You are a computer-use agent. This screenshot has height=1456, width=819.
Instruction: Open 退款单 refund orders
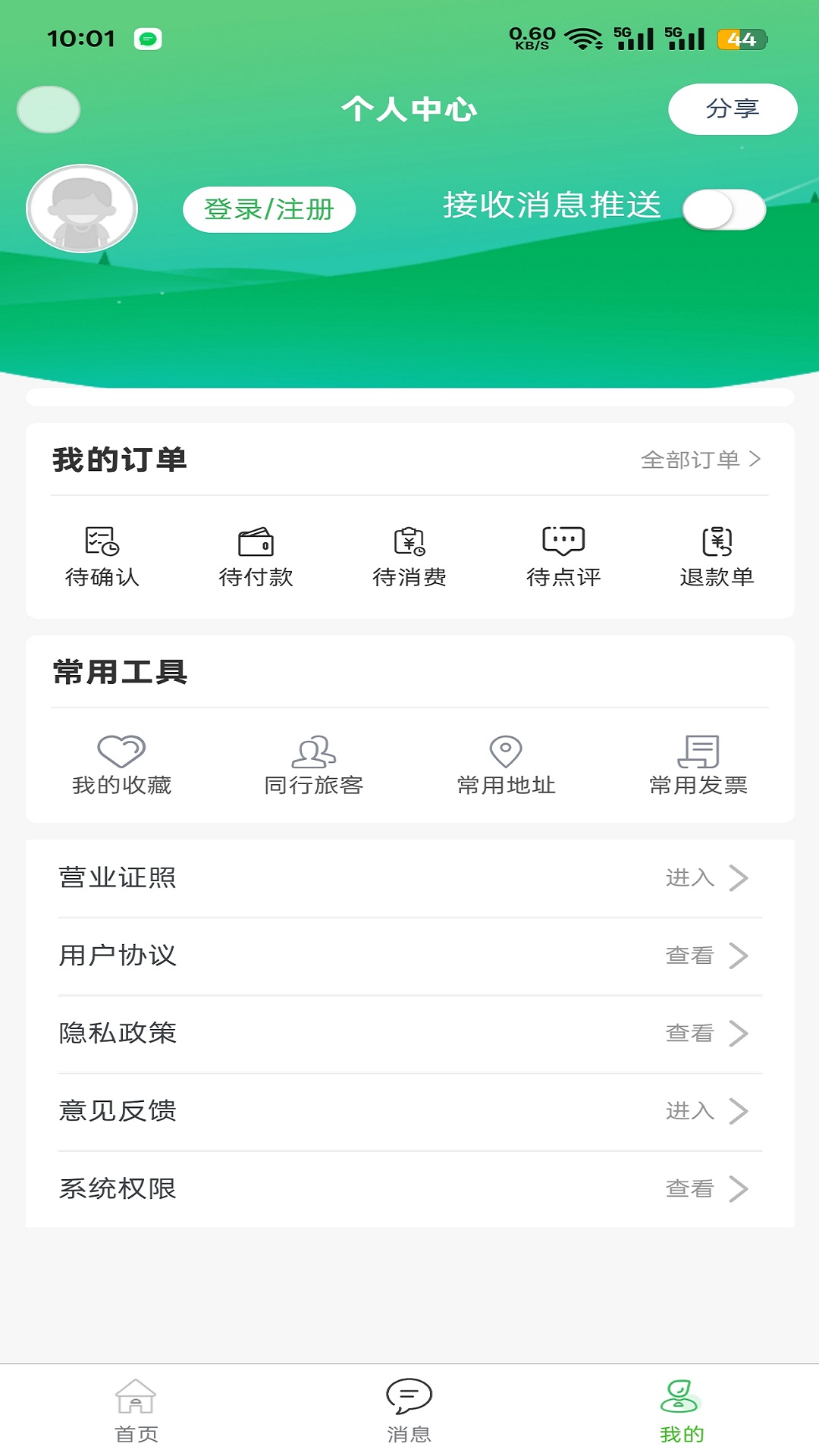[x=716, y=556]
